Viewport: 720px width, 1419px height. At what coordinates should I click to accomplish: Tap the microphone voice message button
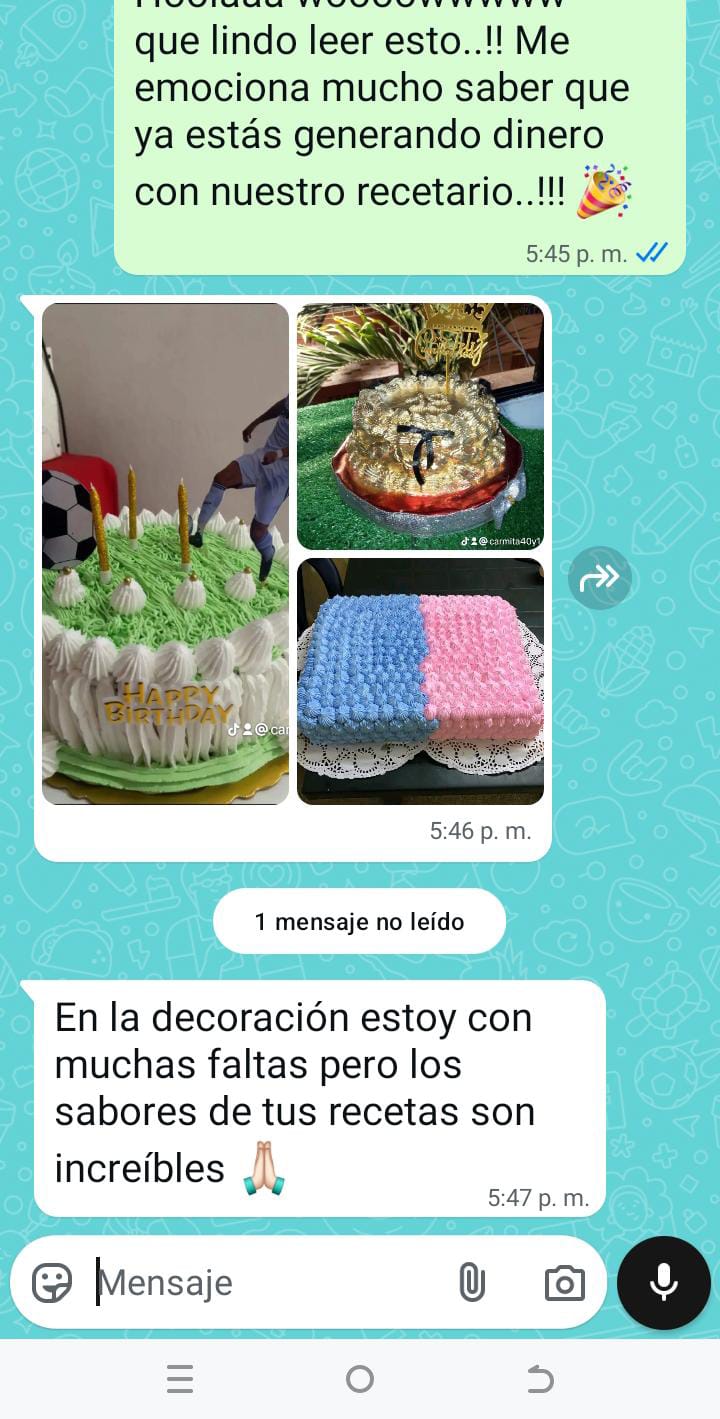pyautogui.click(x=663, y=1282)
